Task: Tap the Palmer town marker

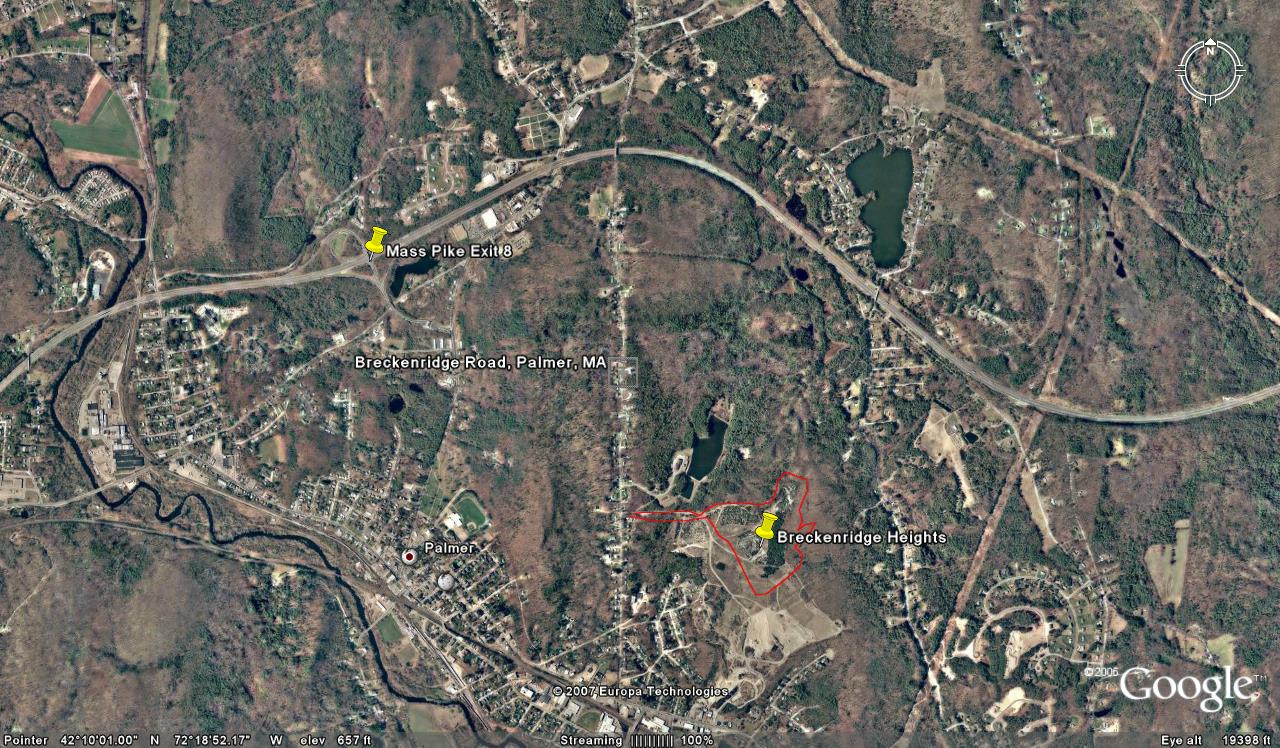Action: (409, 555)
